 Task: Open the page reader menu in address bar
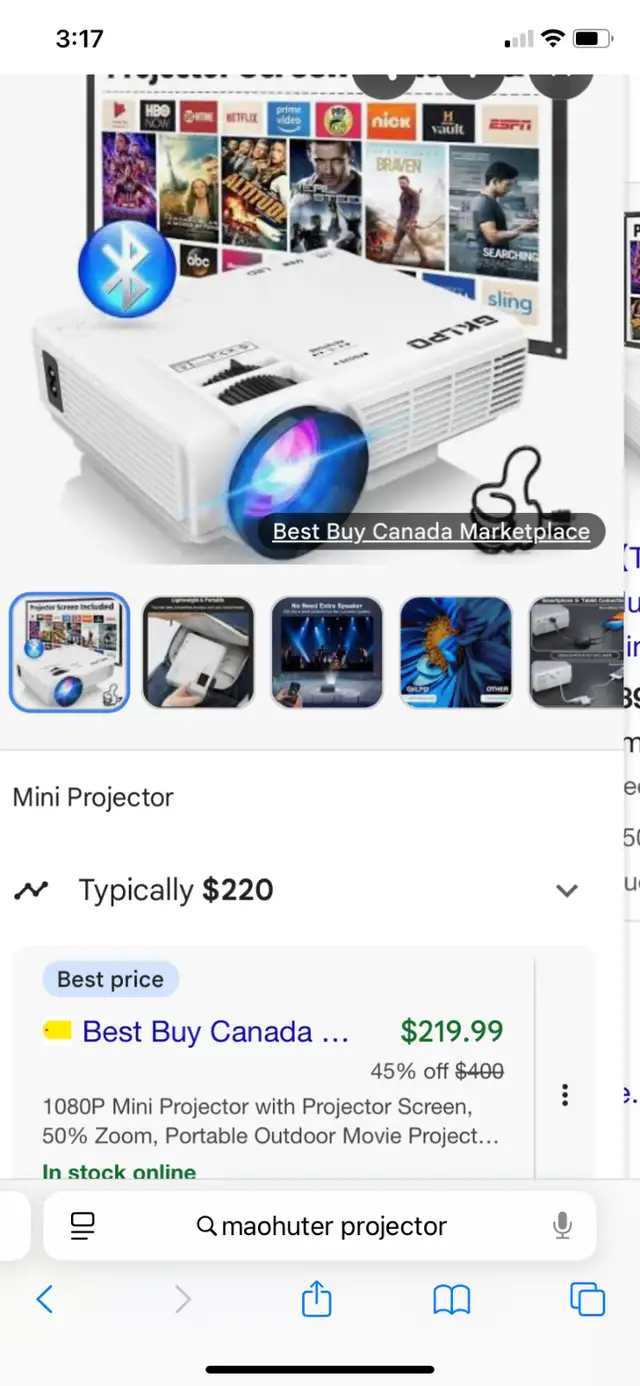click(x=83, y=1226)
